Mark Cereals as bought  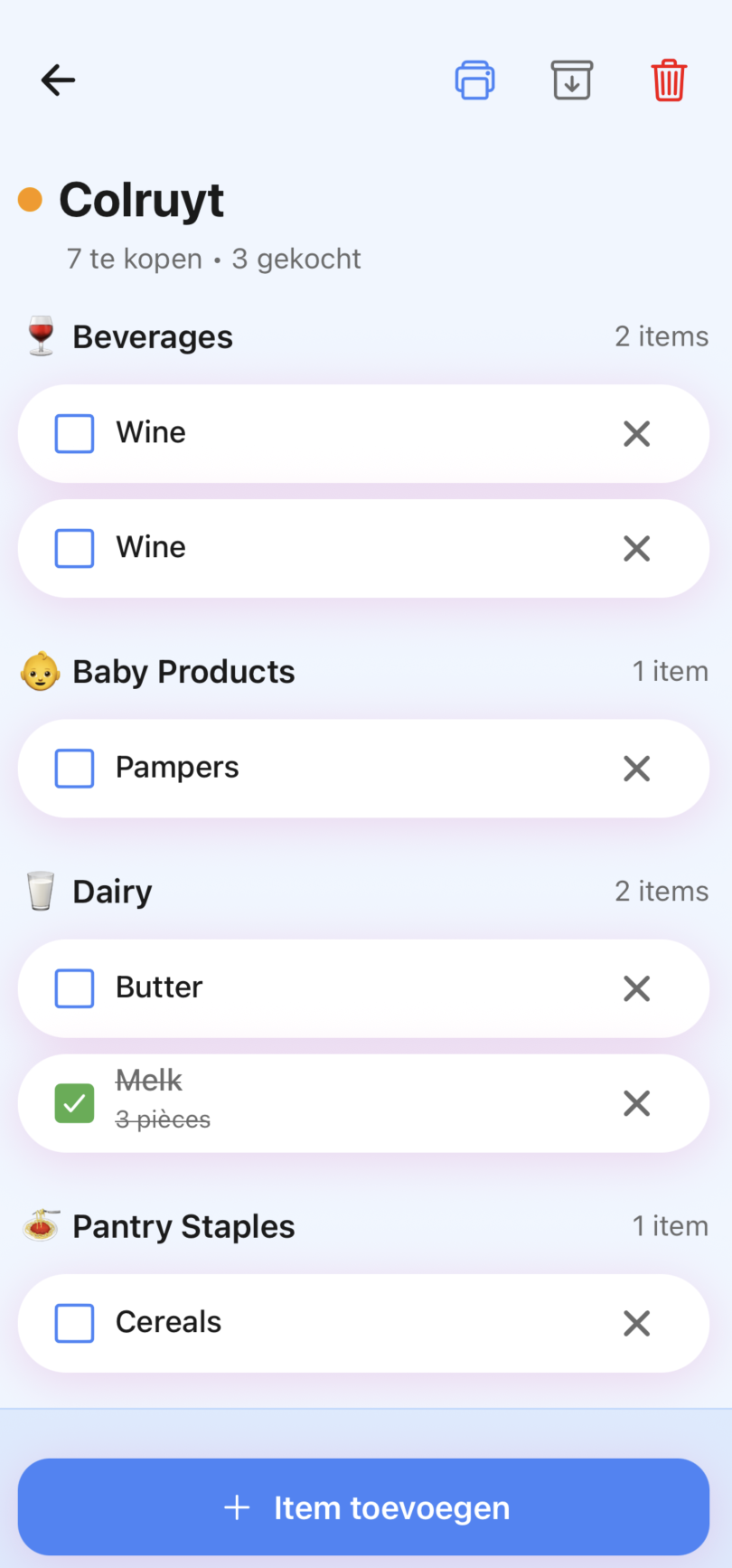point(74,1322)
